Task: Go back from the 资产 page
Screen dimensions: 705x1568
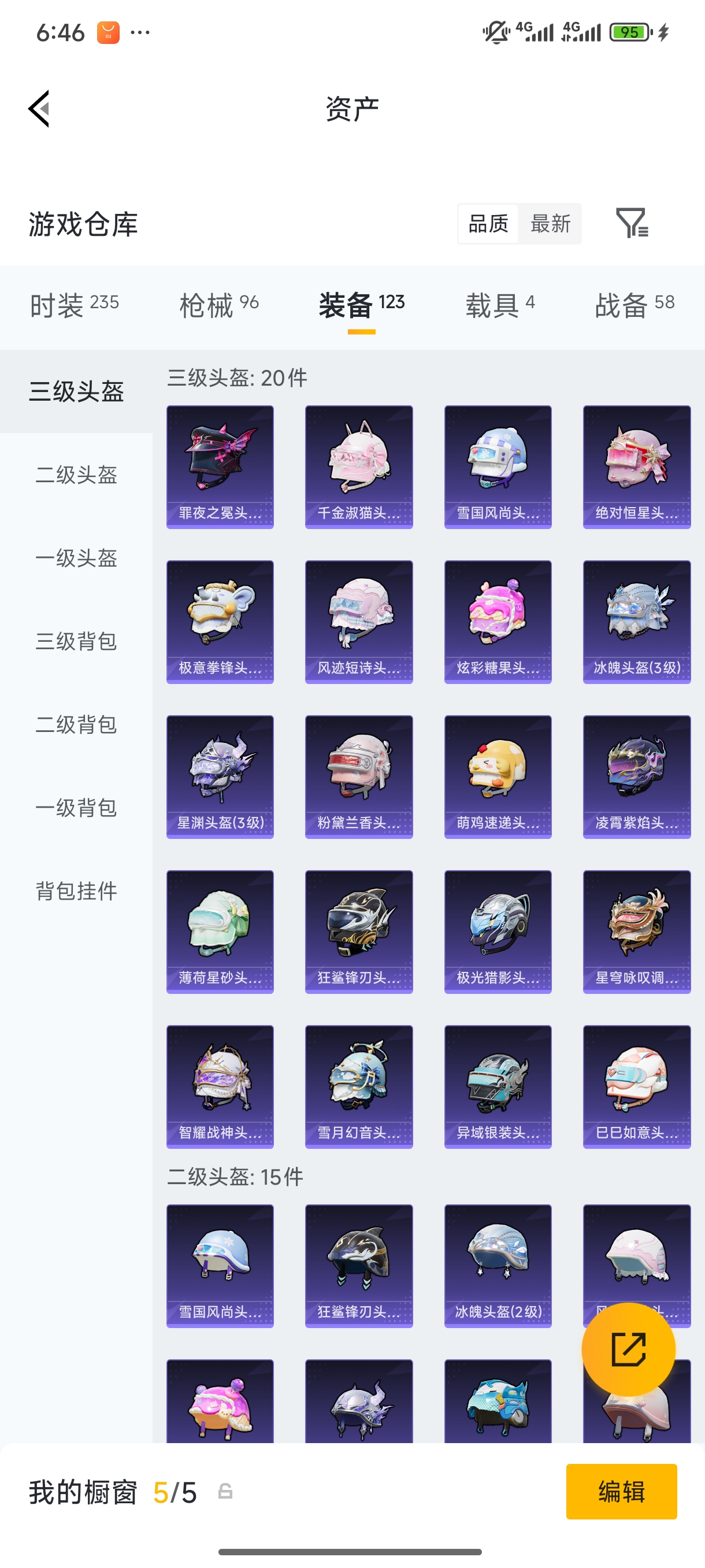Action: click(x=39, y=109)
